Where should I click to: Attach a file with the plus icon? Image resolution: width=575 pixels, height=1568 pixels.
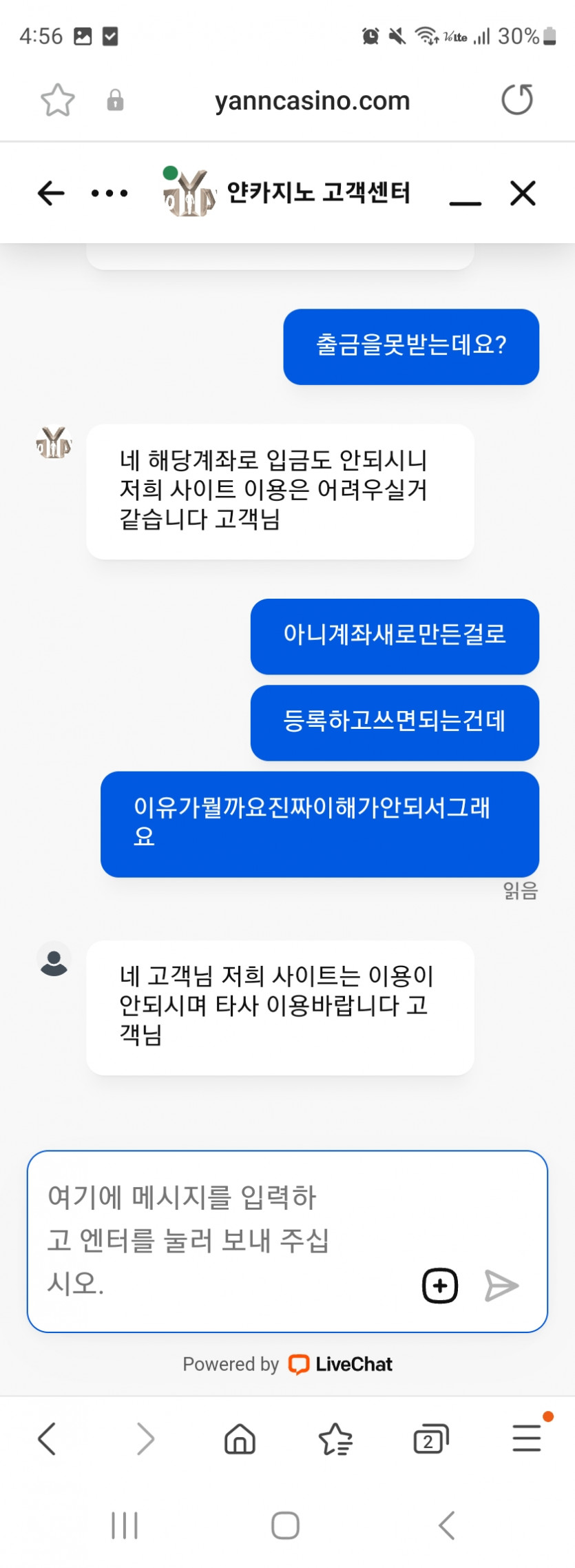[439, 1286]
